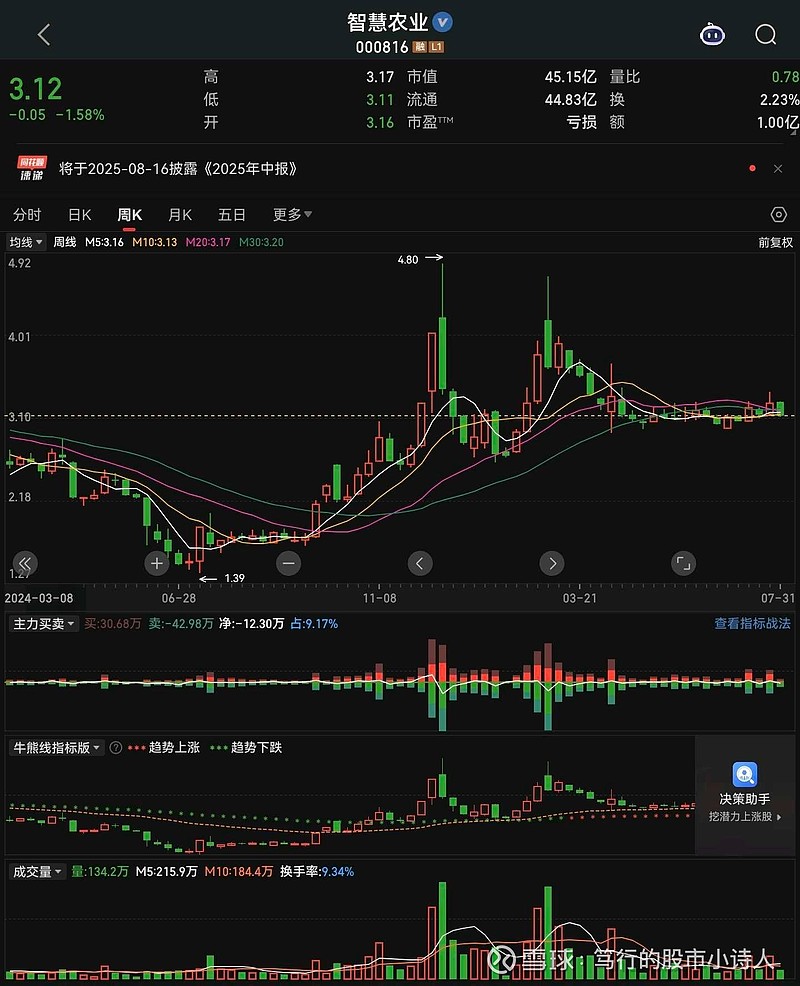Open stock search
This screenshot has width=800, height=986.
[x=766, y=35]
